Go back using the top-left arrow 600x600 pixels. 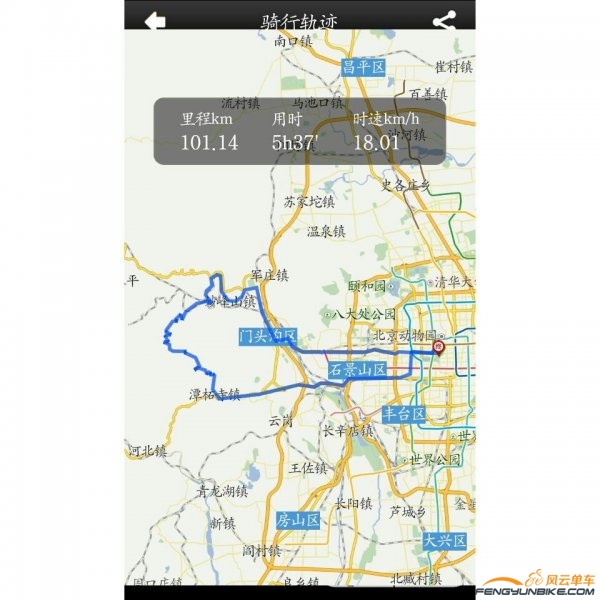coord(155,20)
